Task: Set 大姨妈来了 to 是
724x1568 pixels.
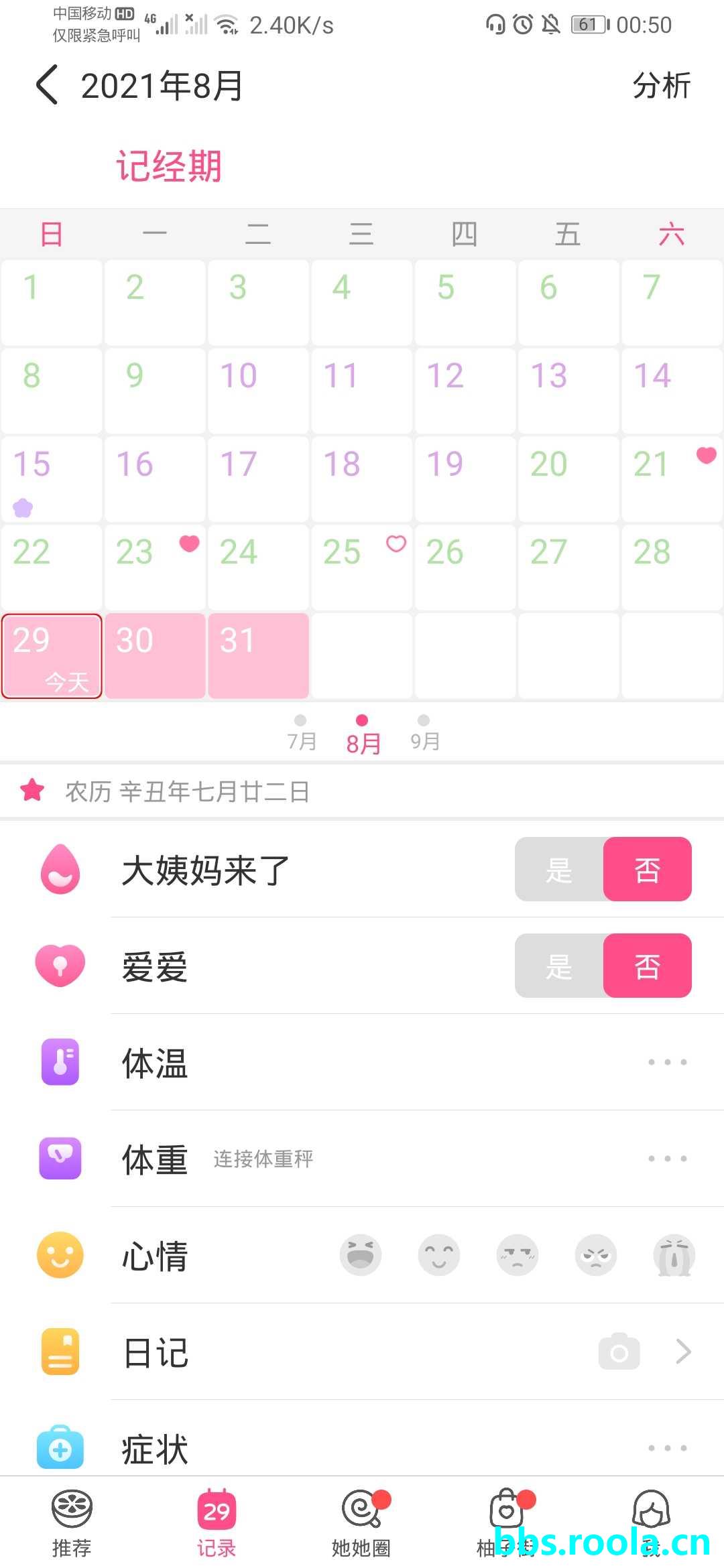Action: point(559,869)
